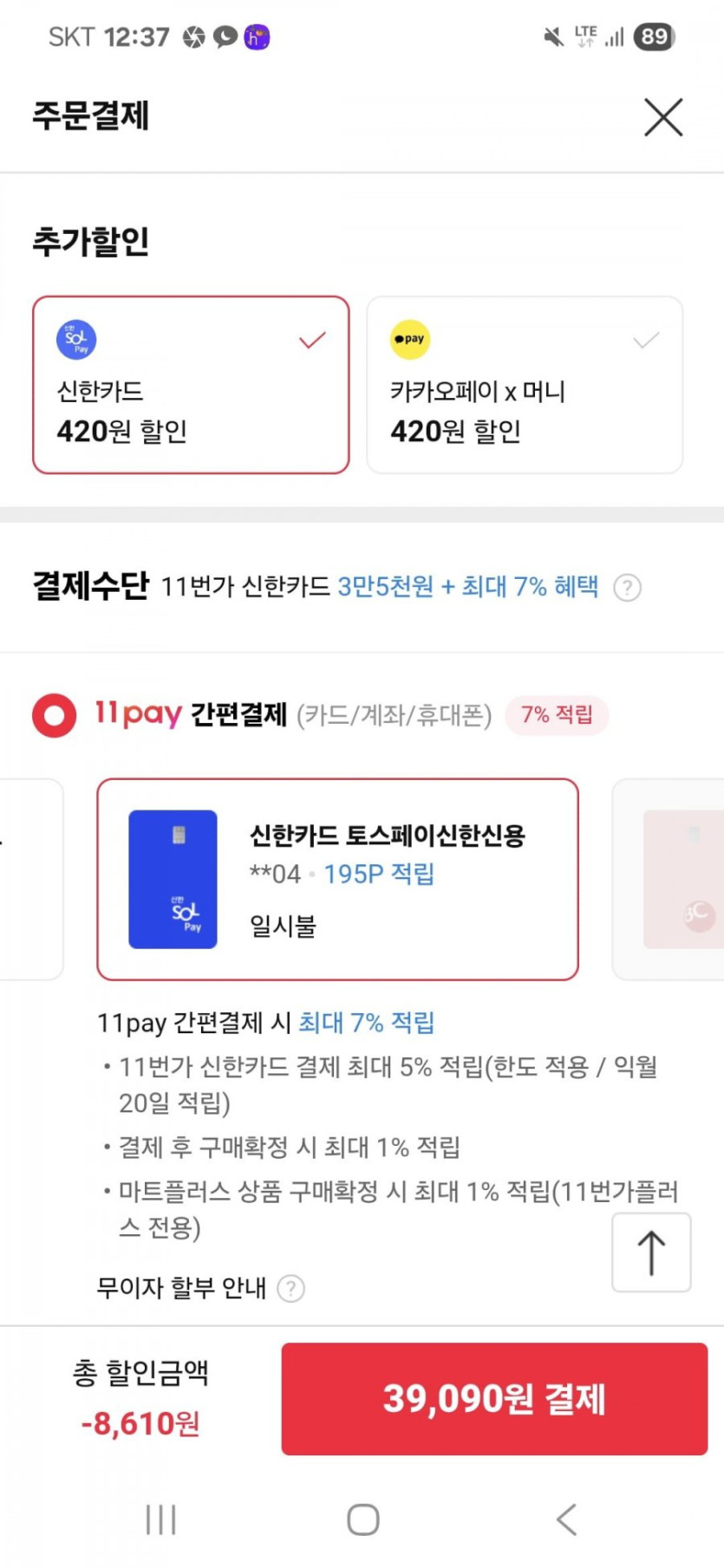Go back using the system back button
The width and height of the screenshot is (724, 1568).
[566, 1519]
